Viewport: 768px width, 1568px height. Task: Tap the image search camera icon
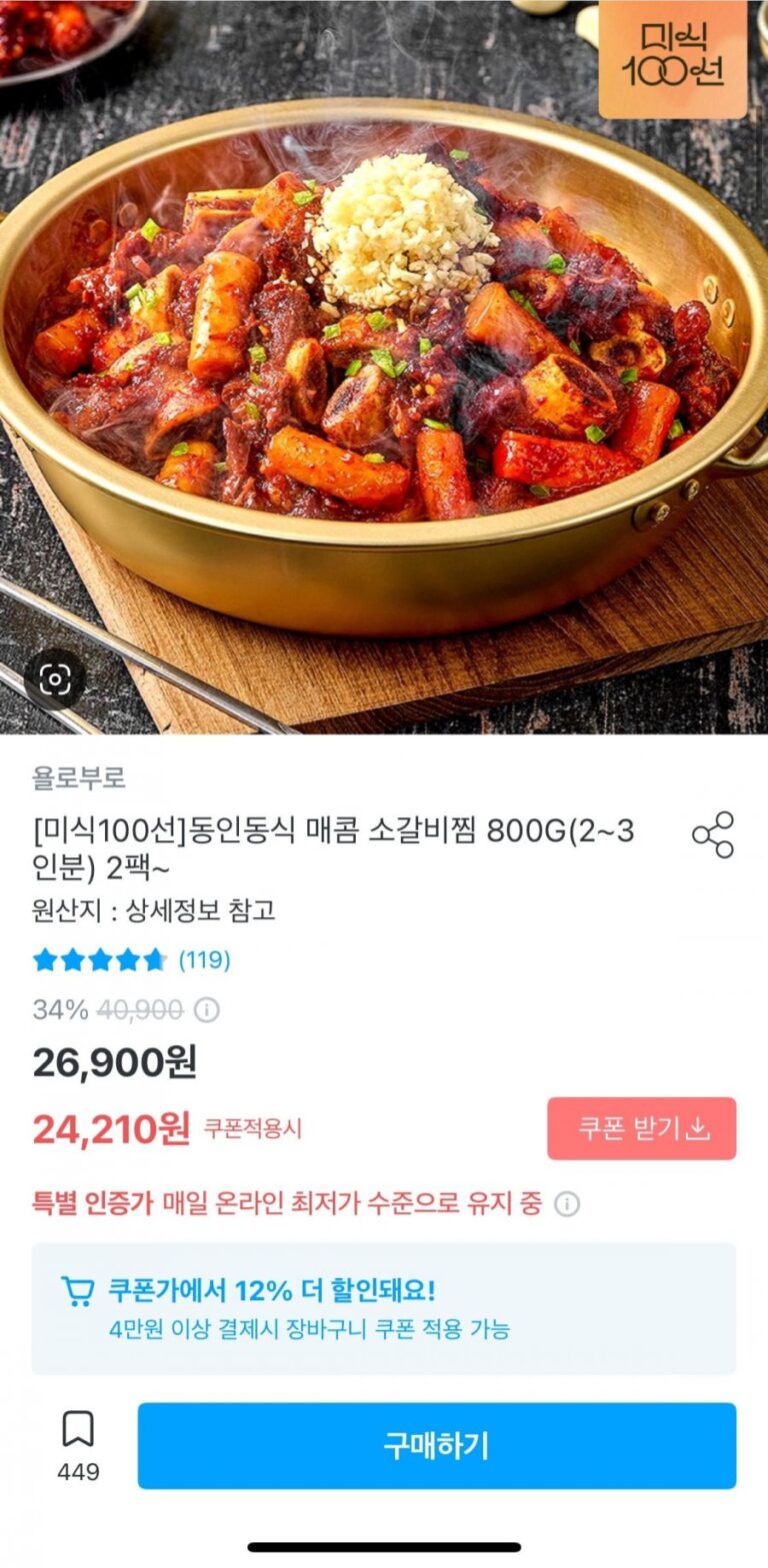(x=55, y=680)
